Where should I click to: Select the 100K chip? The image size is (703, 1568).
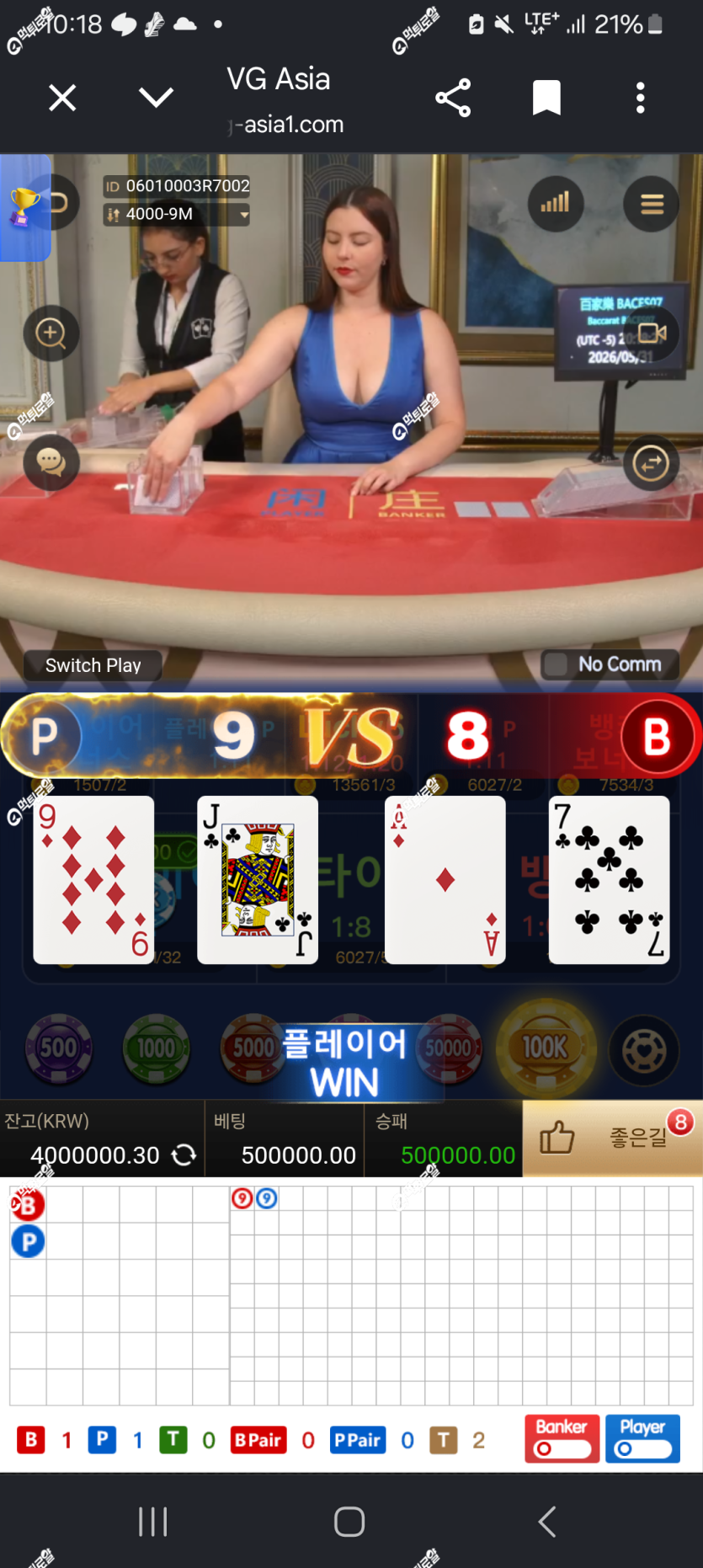coord(546,1048)
